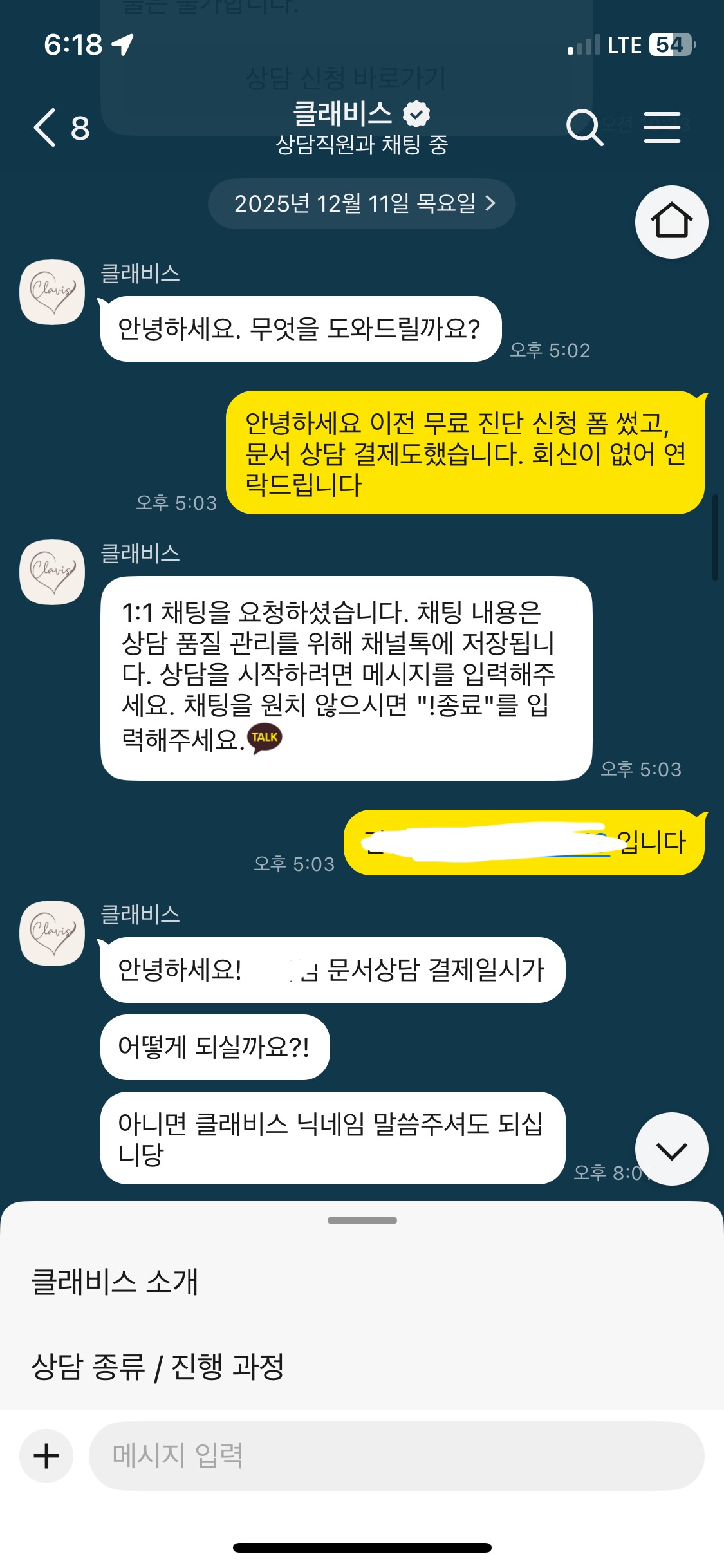The image size is (724, 1568).
Task: Open the hamburger menu
Action: click(x=662, y=127)
